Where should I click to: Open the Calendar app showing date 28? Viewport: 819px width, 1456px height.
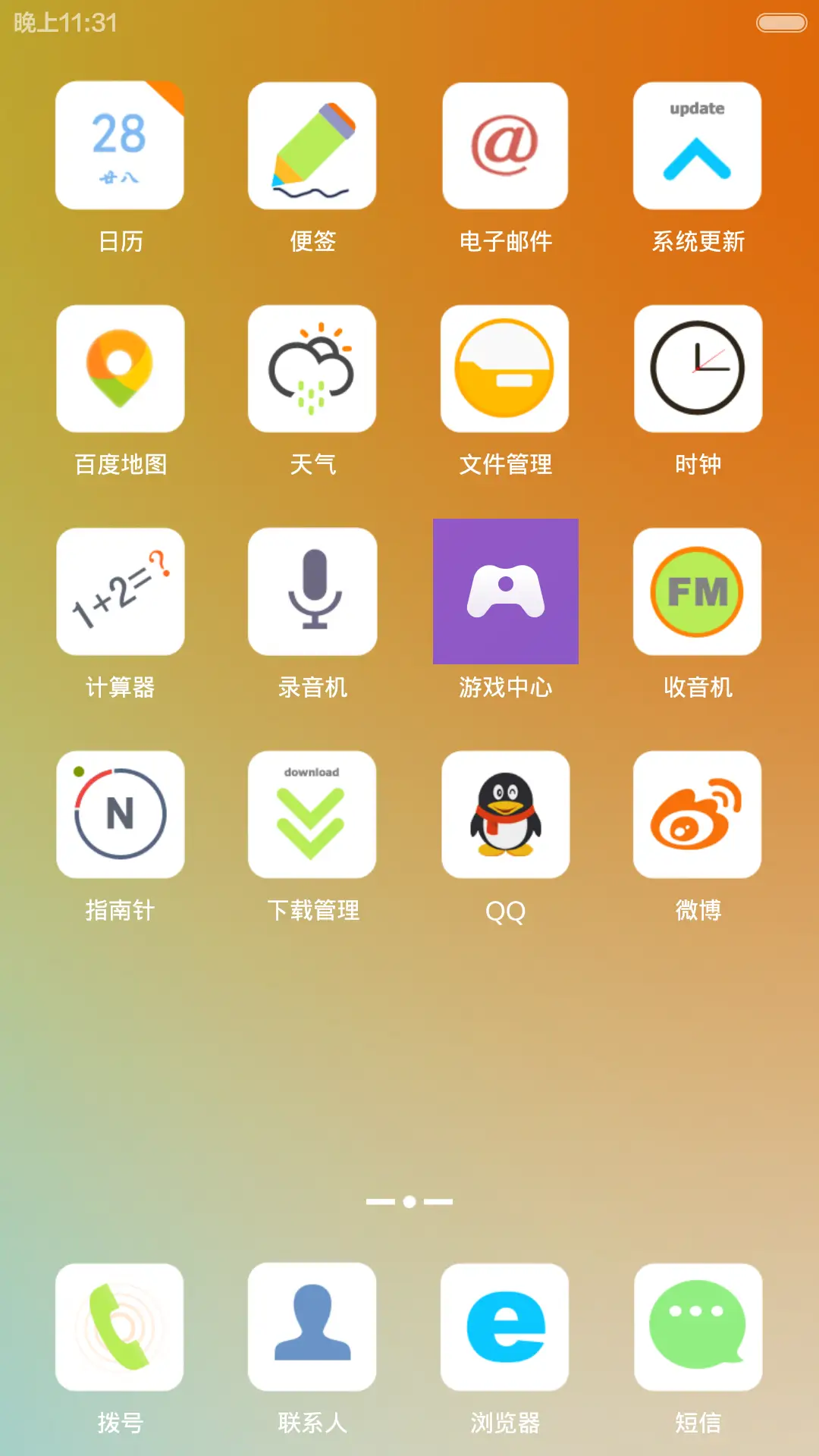pos(120,144)
